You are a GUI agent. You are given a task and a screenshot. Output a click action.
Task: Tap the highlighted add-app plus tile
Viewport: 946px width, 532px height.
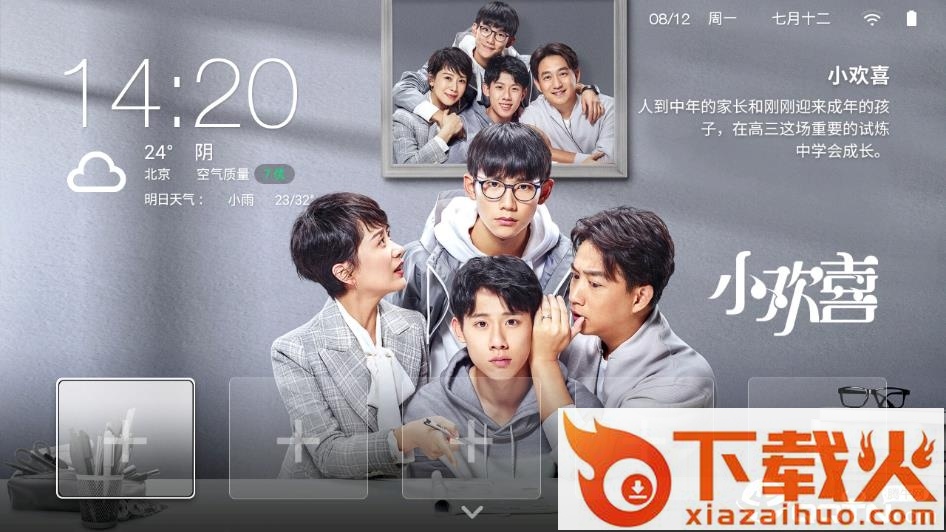tap(125, 438)
